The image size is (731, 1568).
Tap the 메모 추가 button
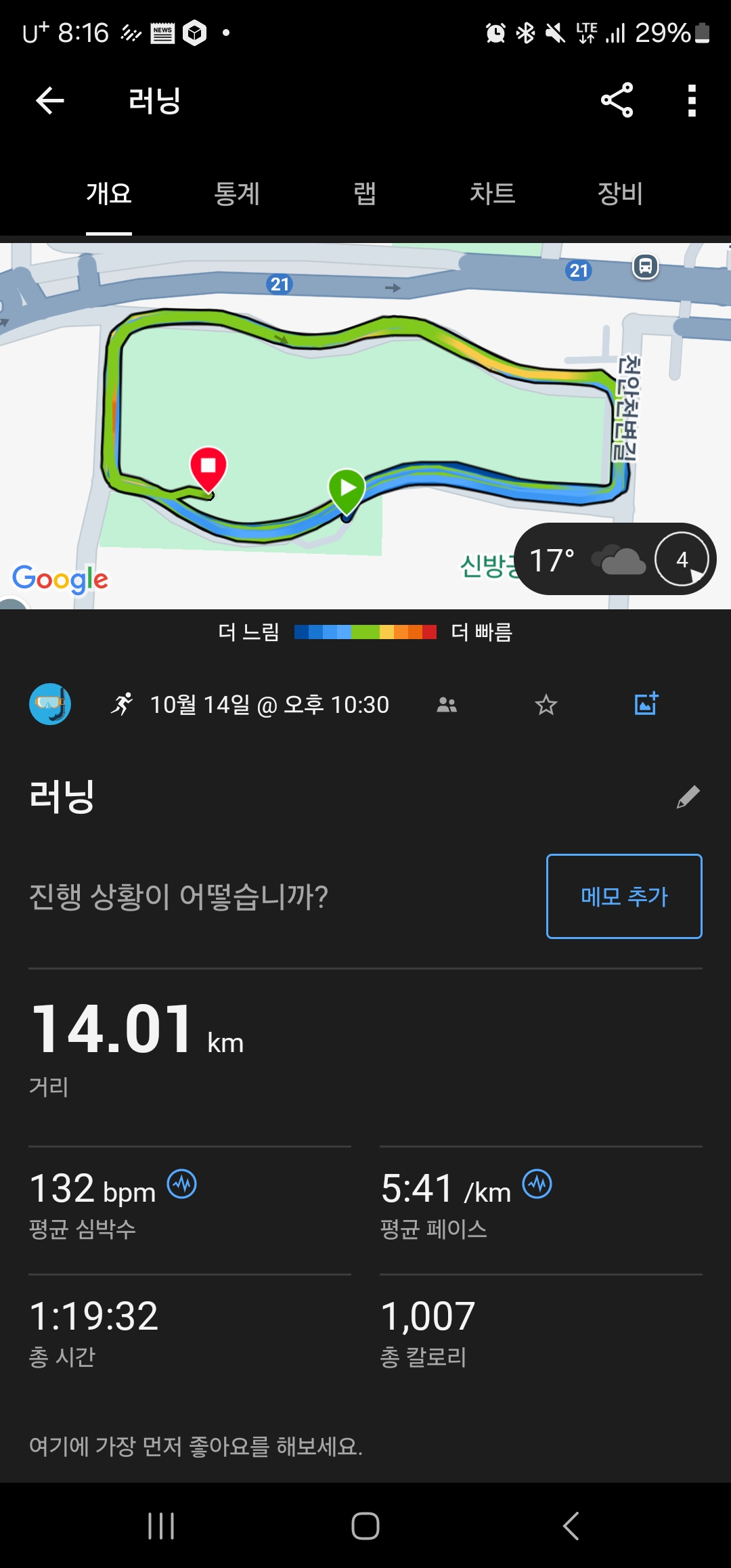point(624,896)
